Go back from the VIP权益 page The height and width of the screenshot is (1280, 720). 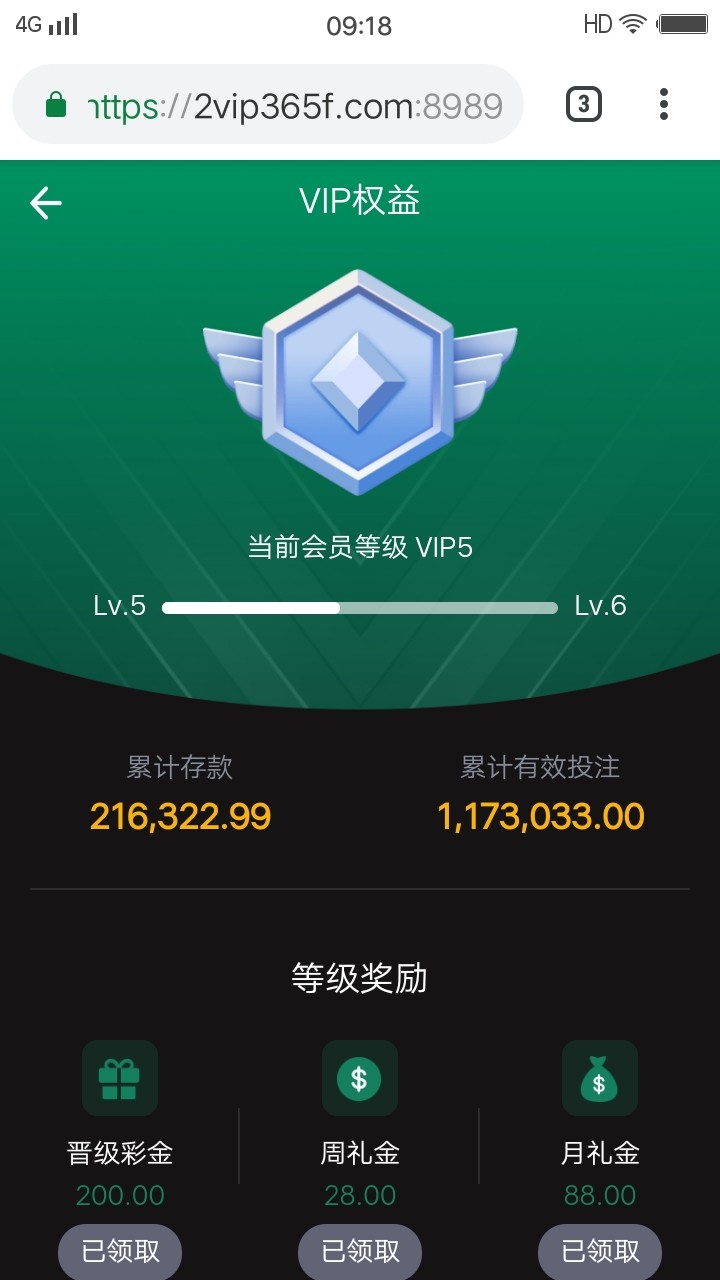[x=46, y=203]
